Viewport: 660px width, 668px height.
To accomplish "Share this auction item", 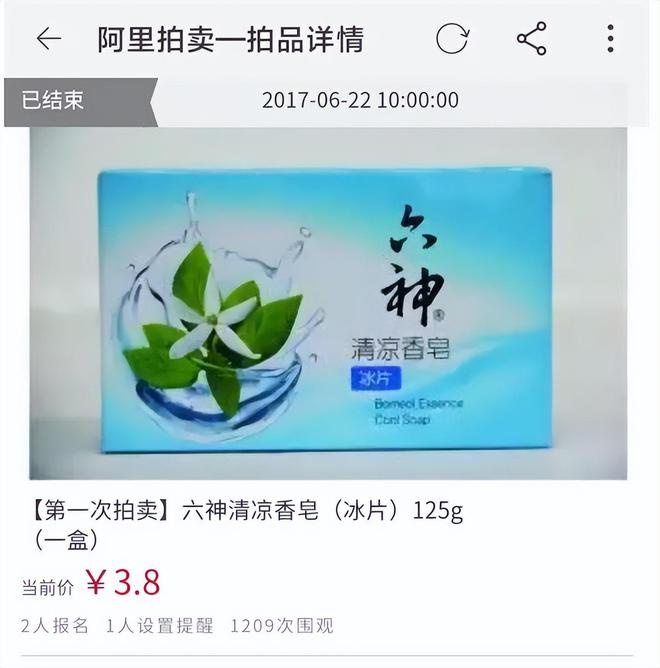I will (531, 39).
